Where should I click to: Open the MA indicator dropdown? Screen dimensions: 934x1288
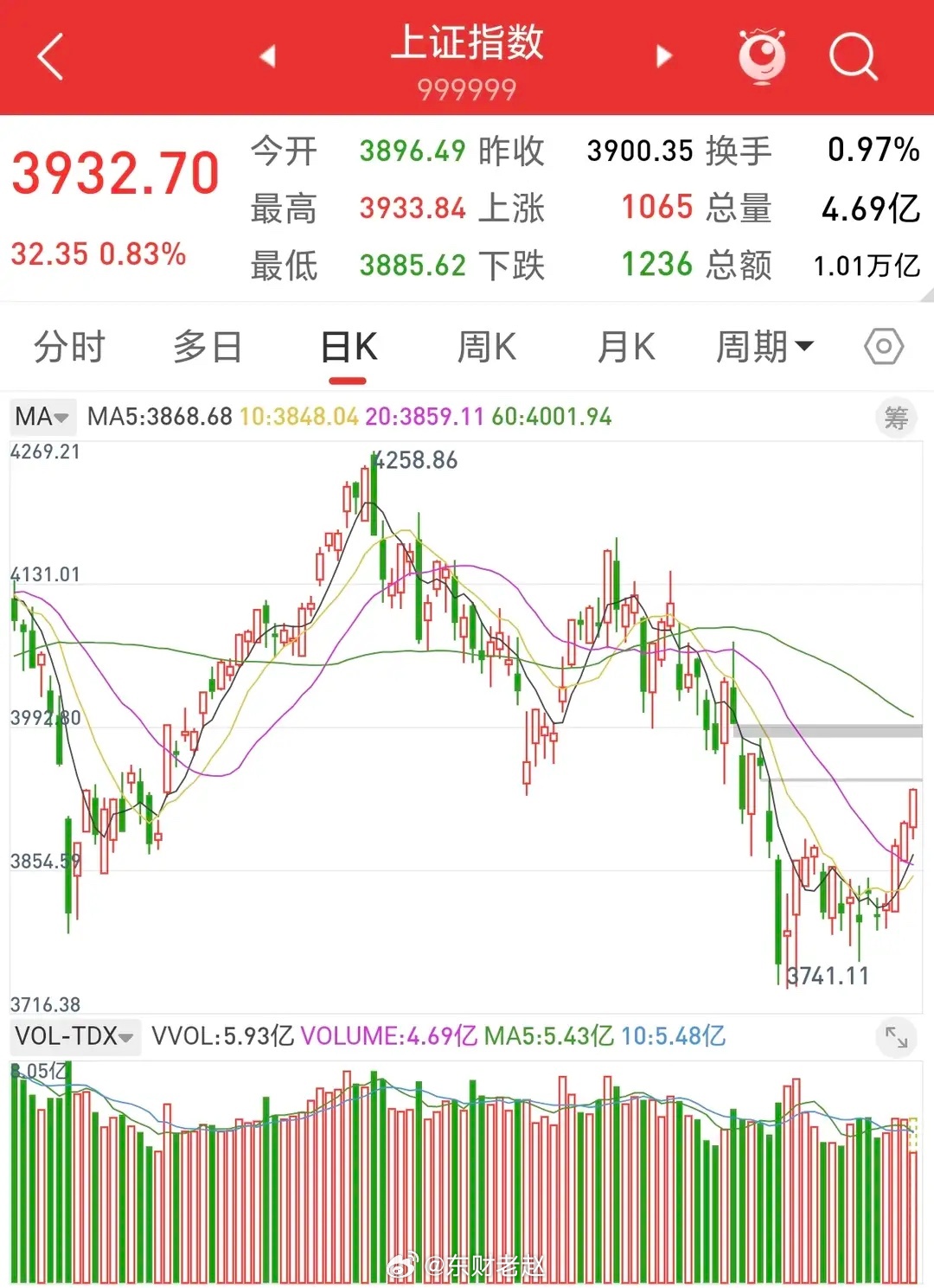click(42, 417)
